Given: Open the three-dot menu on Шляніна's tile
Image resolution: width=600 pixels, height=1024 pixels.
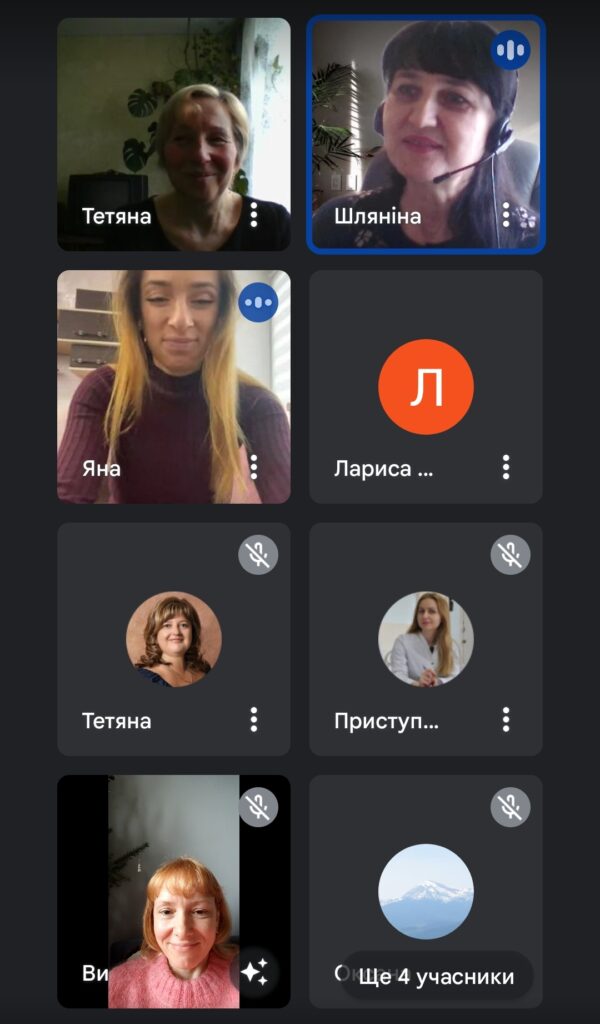Looking at the screenshot, I should [x=506, y=215].
